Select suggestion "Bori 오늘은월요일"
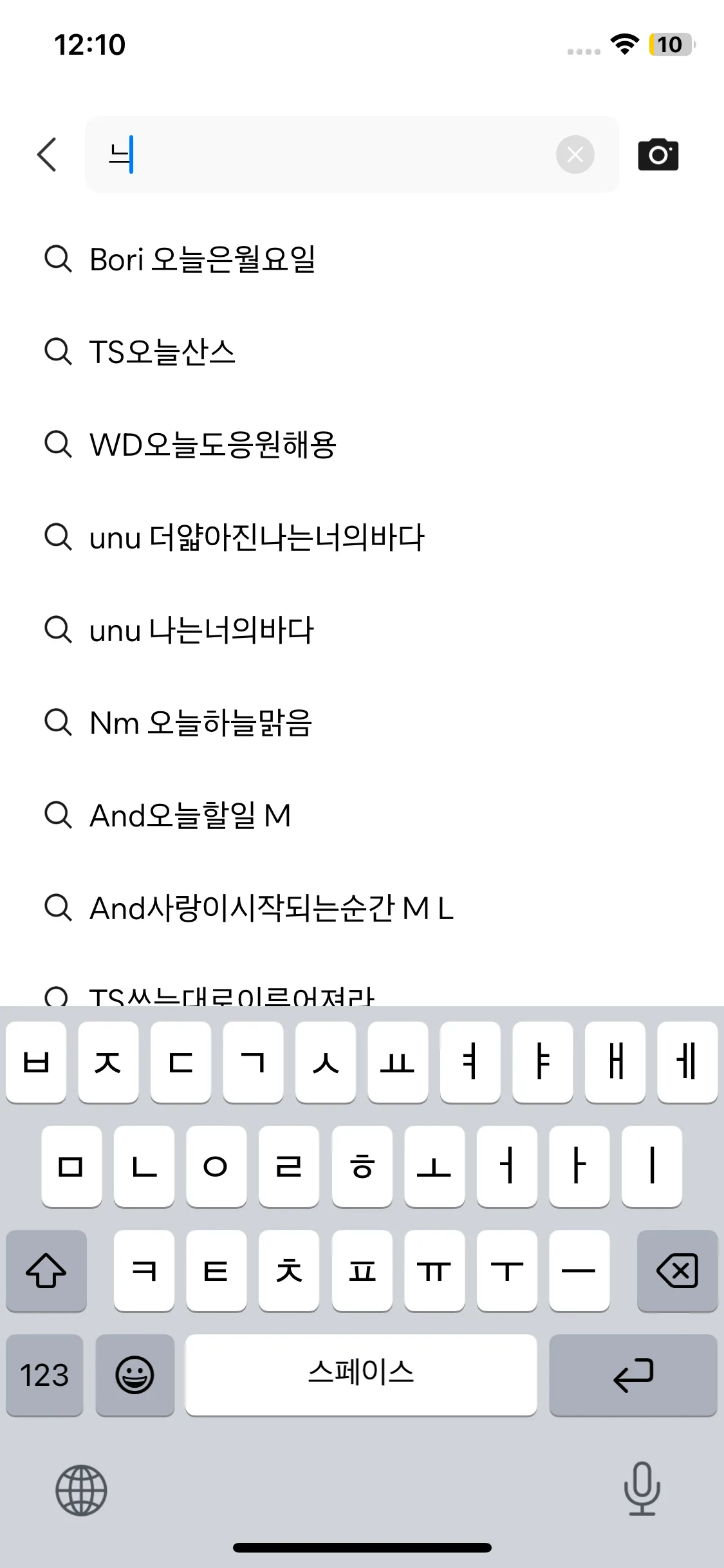This screenshot has width=724, height=1568. 202,259
